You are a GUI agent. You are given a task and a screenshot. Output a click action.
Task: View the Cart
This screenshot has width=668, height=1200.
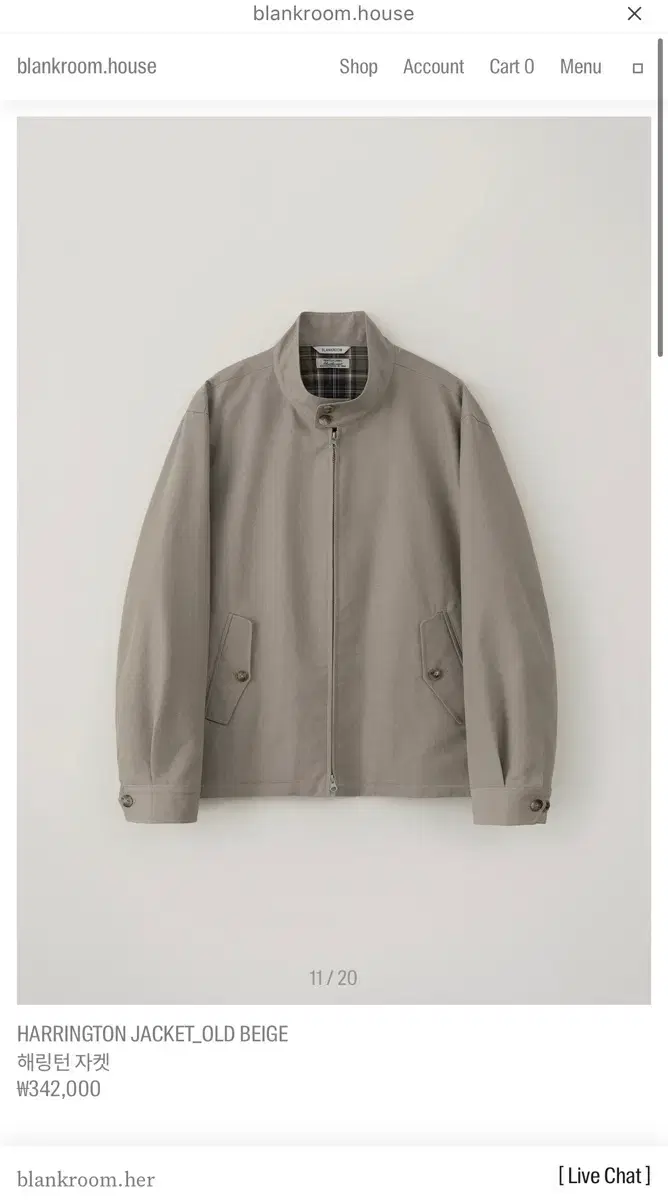pyautogui.click(x=511, y=66)
